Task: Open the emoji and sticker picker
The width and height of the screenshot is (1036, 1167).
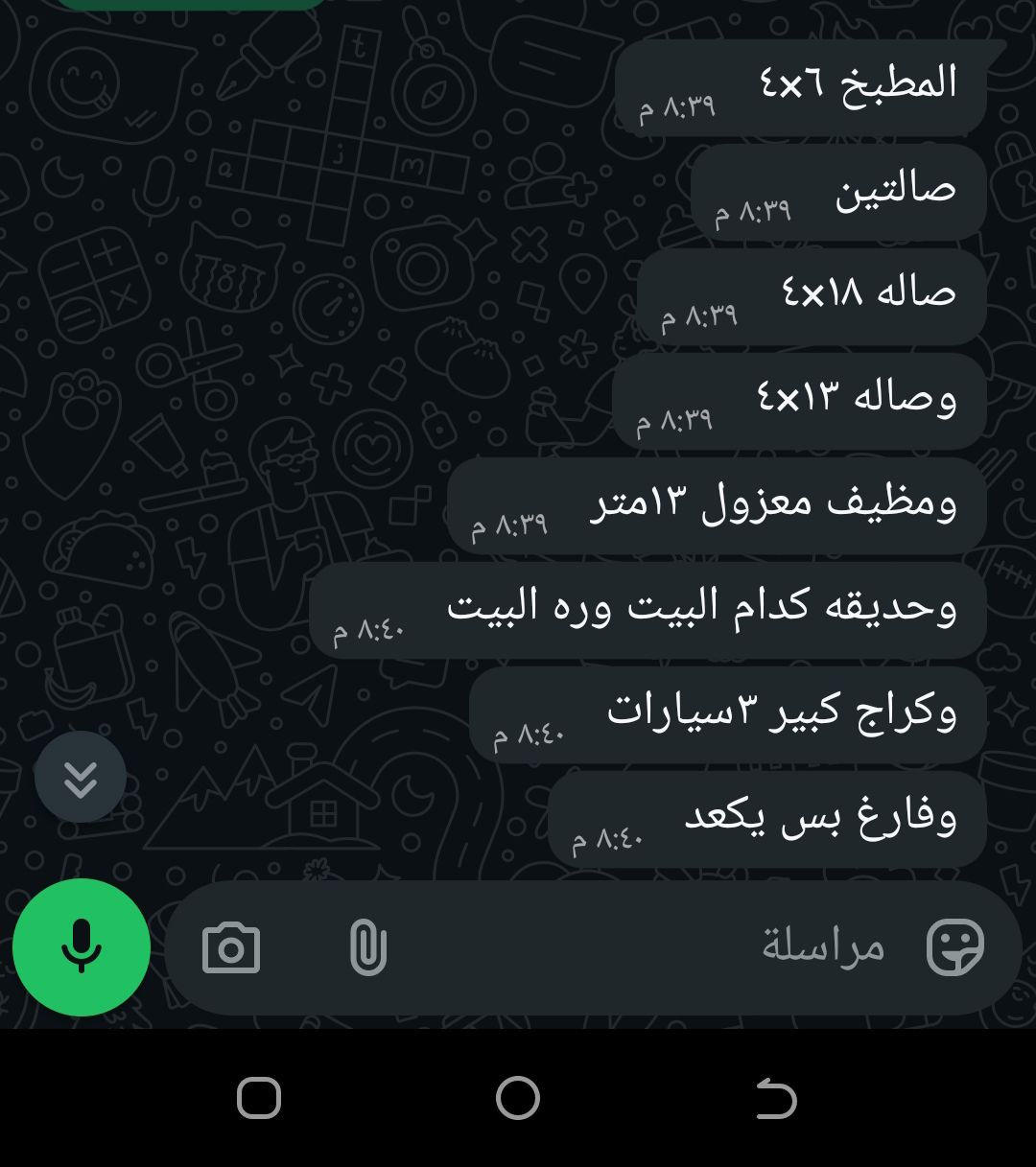Action: coord(954,947)
